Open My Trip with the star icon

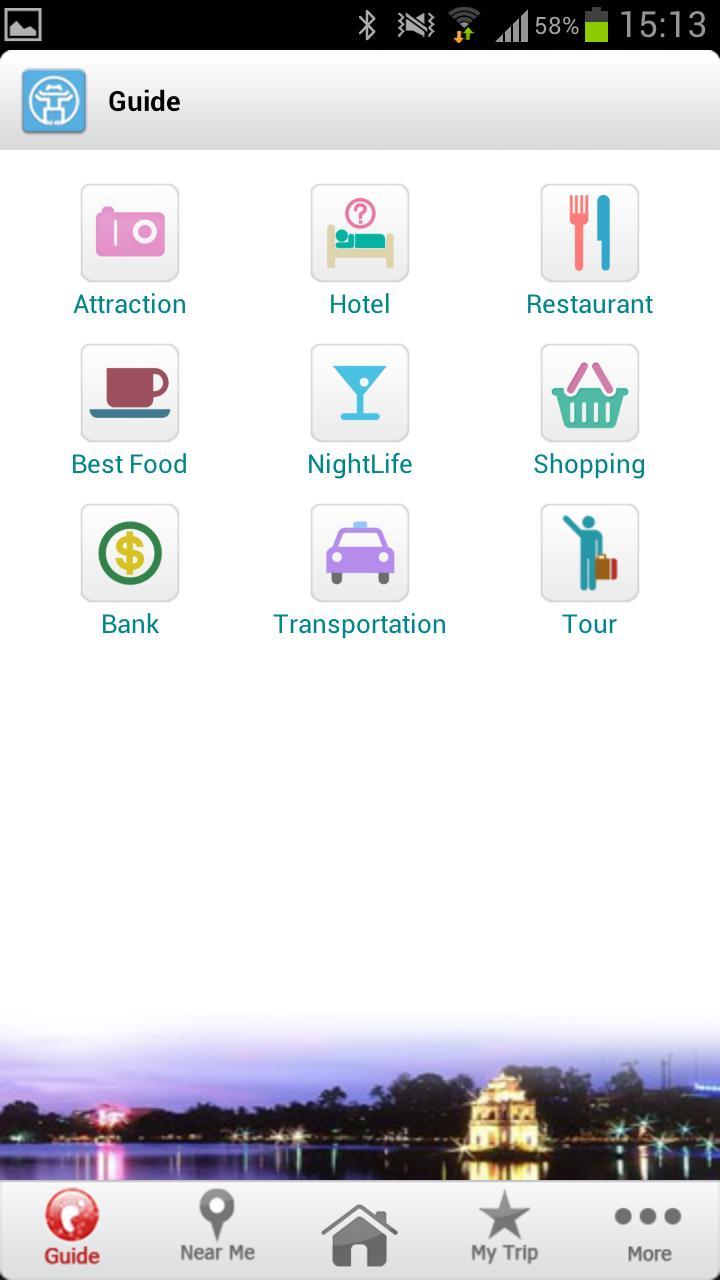pos(504,1228)
